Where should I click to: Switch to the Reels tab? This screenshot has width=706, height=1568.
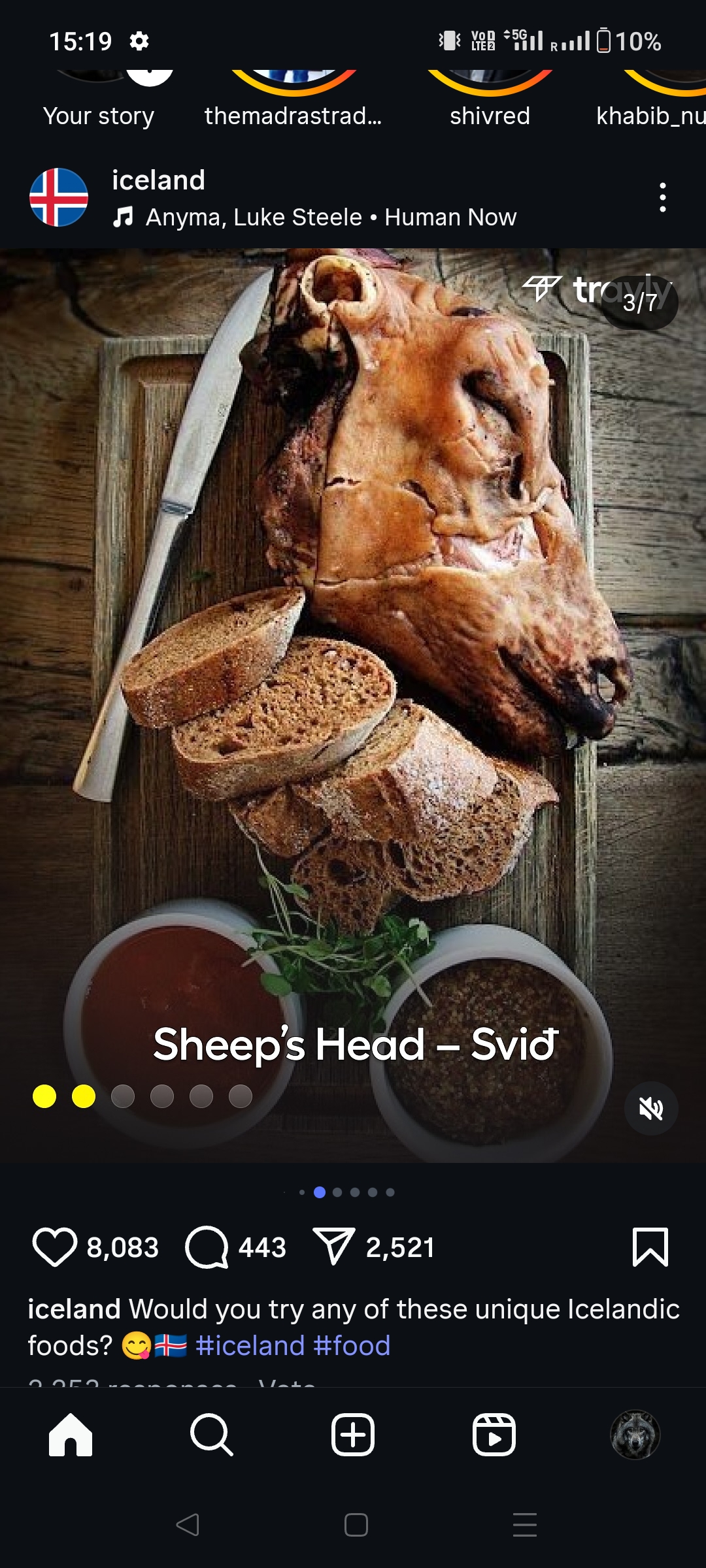coord(494,1435)
